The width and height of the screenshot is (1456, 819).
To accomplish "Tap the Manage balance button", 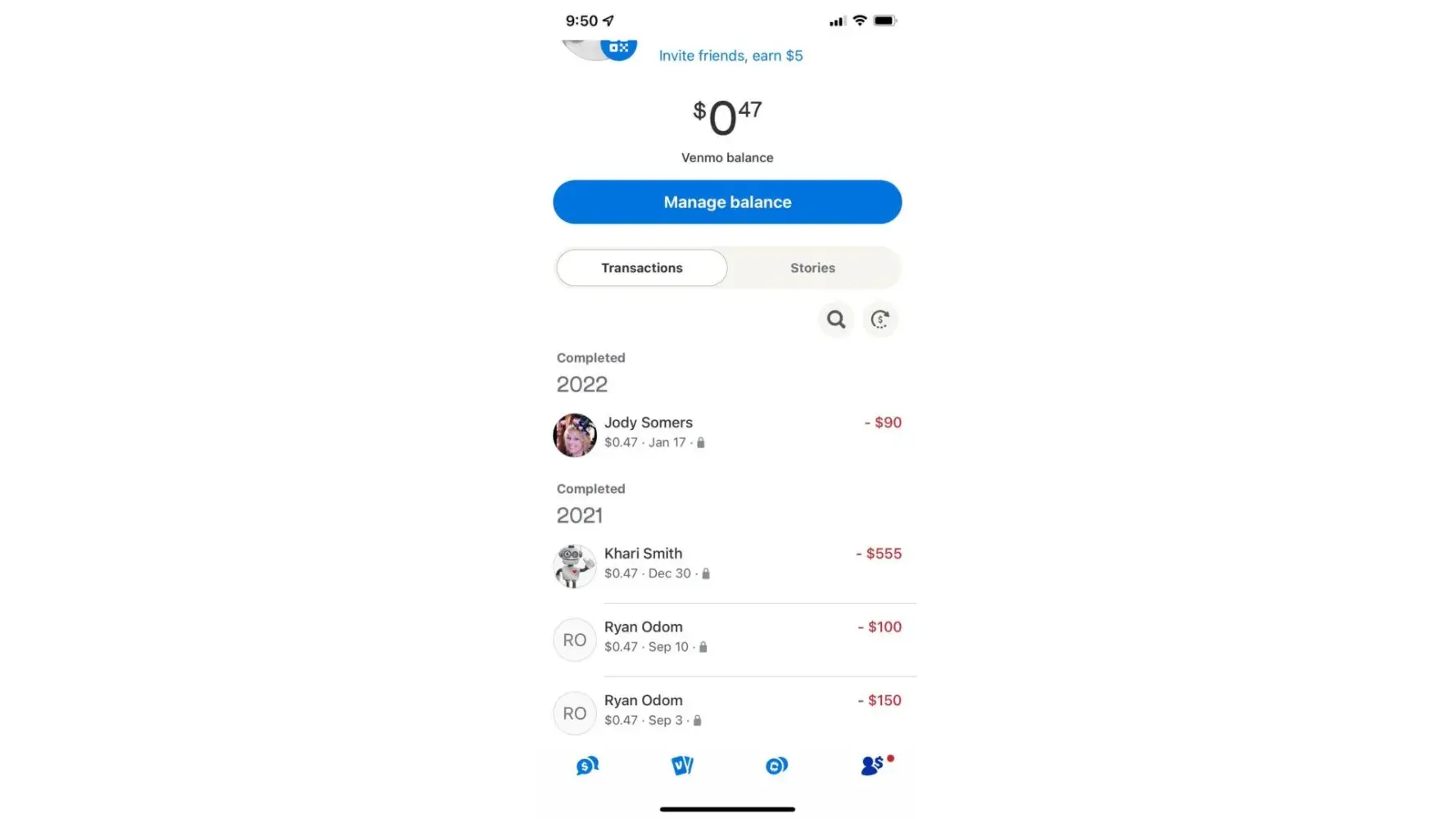I will (x=727, y=202).
